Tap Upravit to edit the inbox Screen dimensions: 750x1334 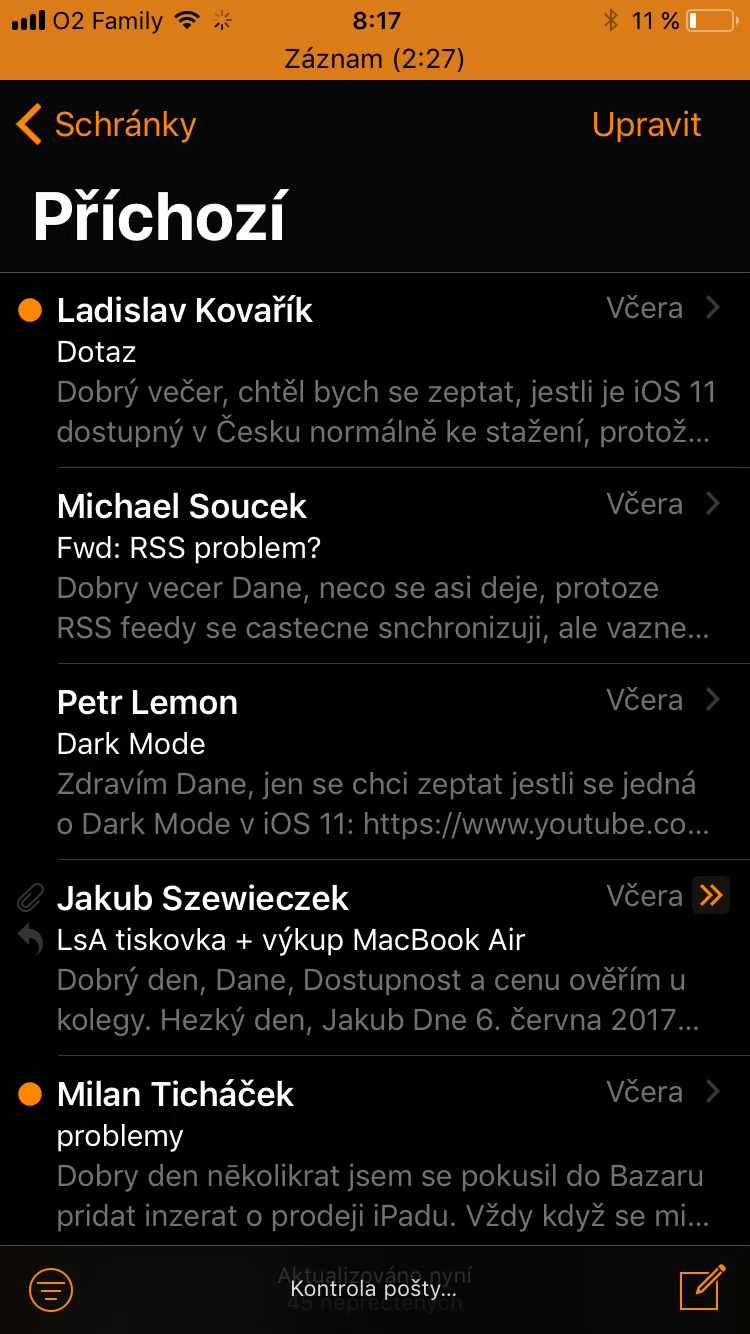646,125
